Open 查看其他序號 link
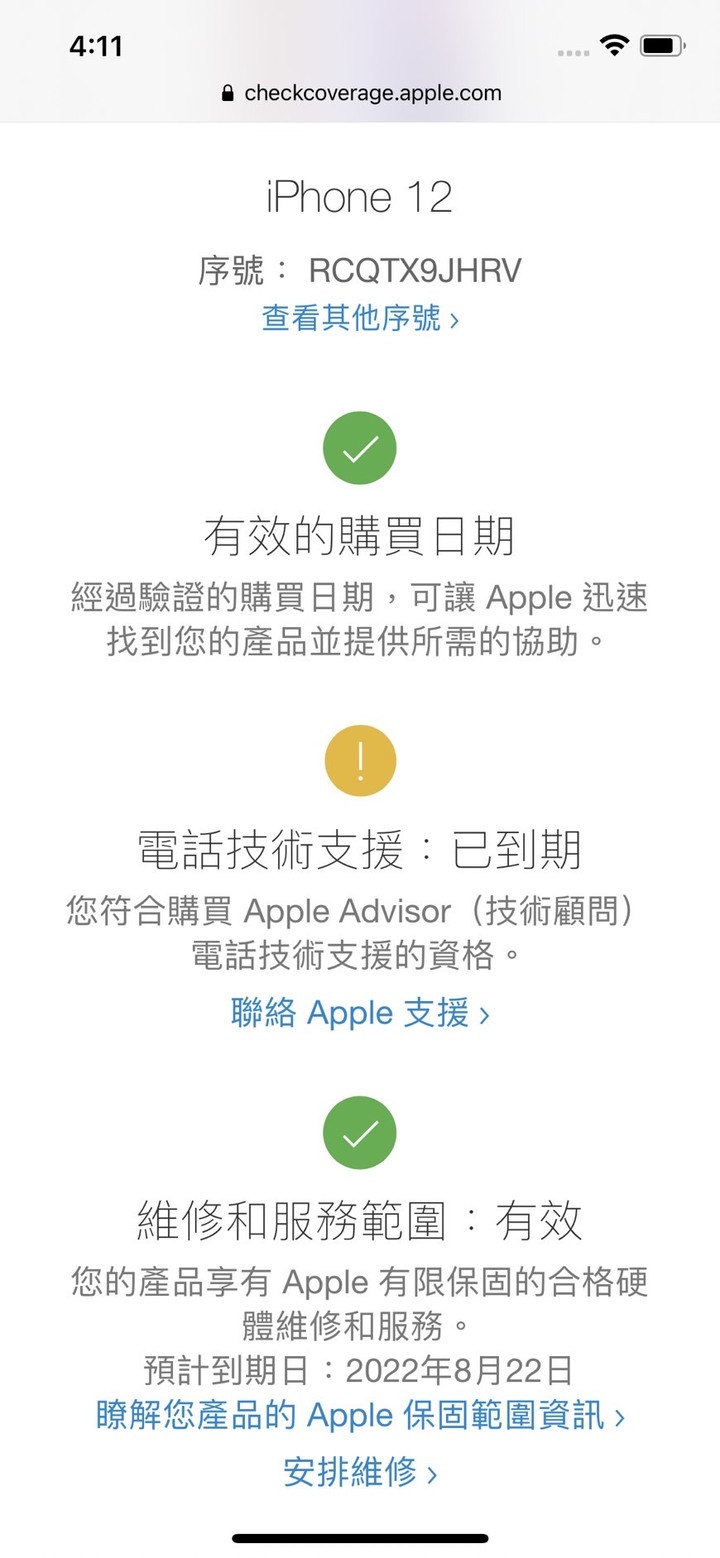 click(360, 318)
